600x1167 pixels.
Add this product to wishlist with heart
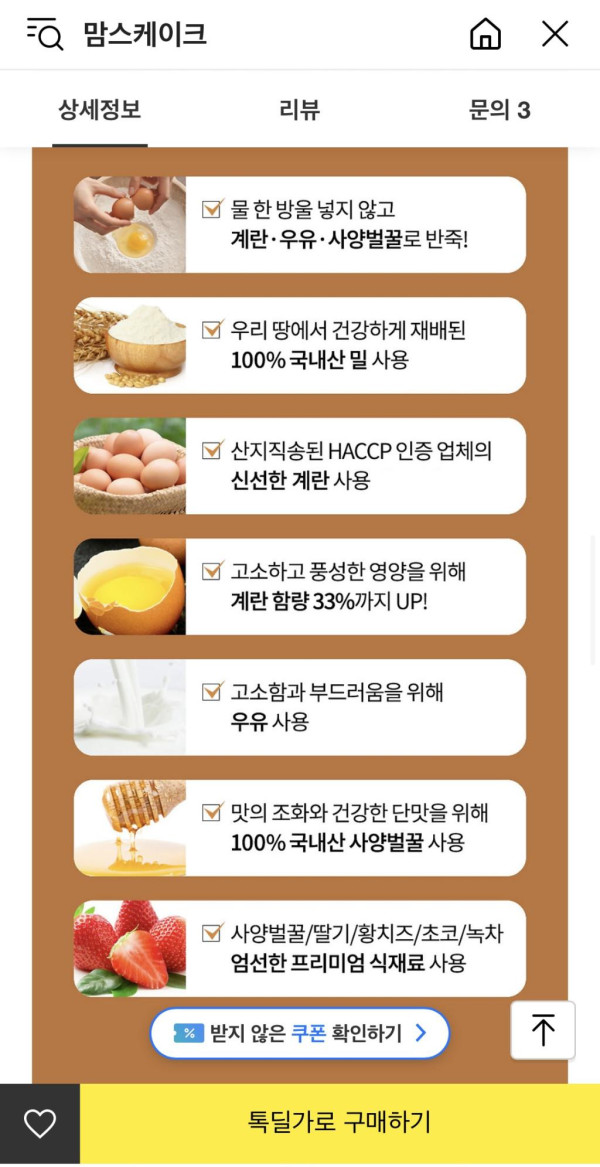40,1124
